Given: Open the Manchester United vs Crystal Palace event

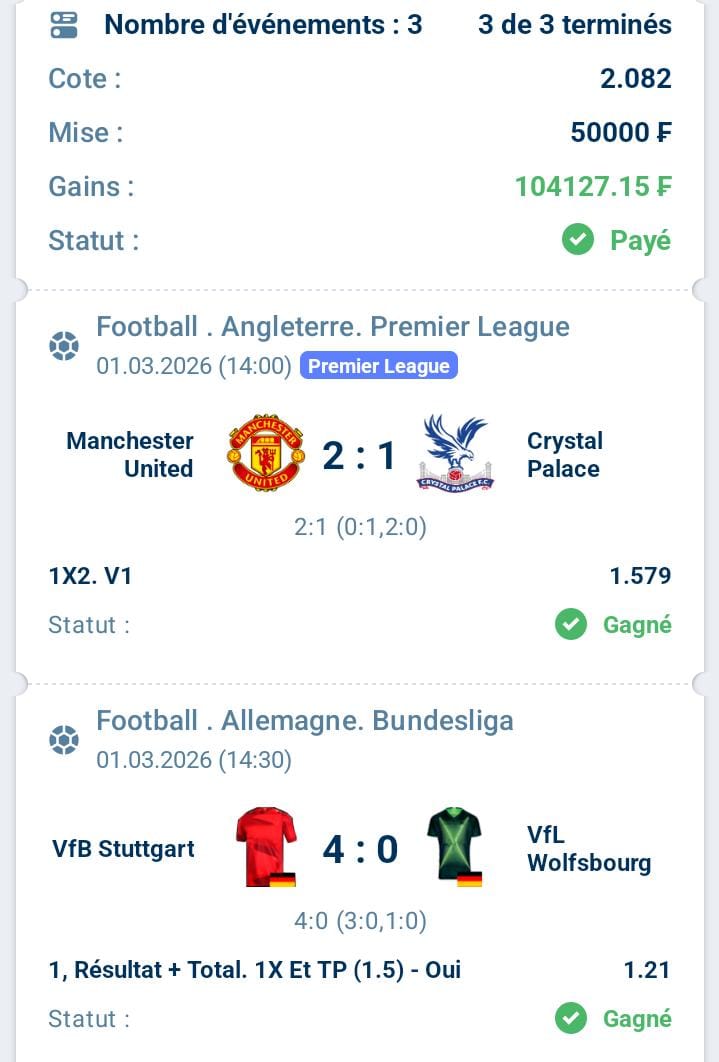Looking at the screenshot, I should click(359, 456).
